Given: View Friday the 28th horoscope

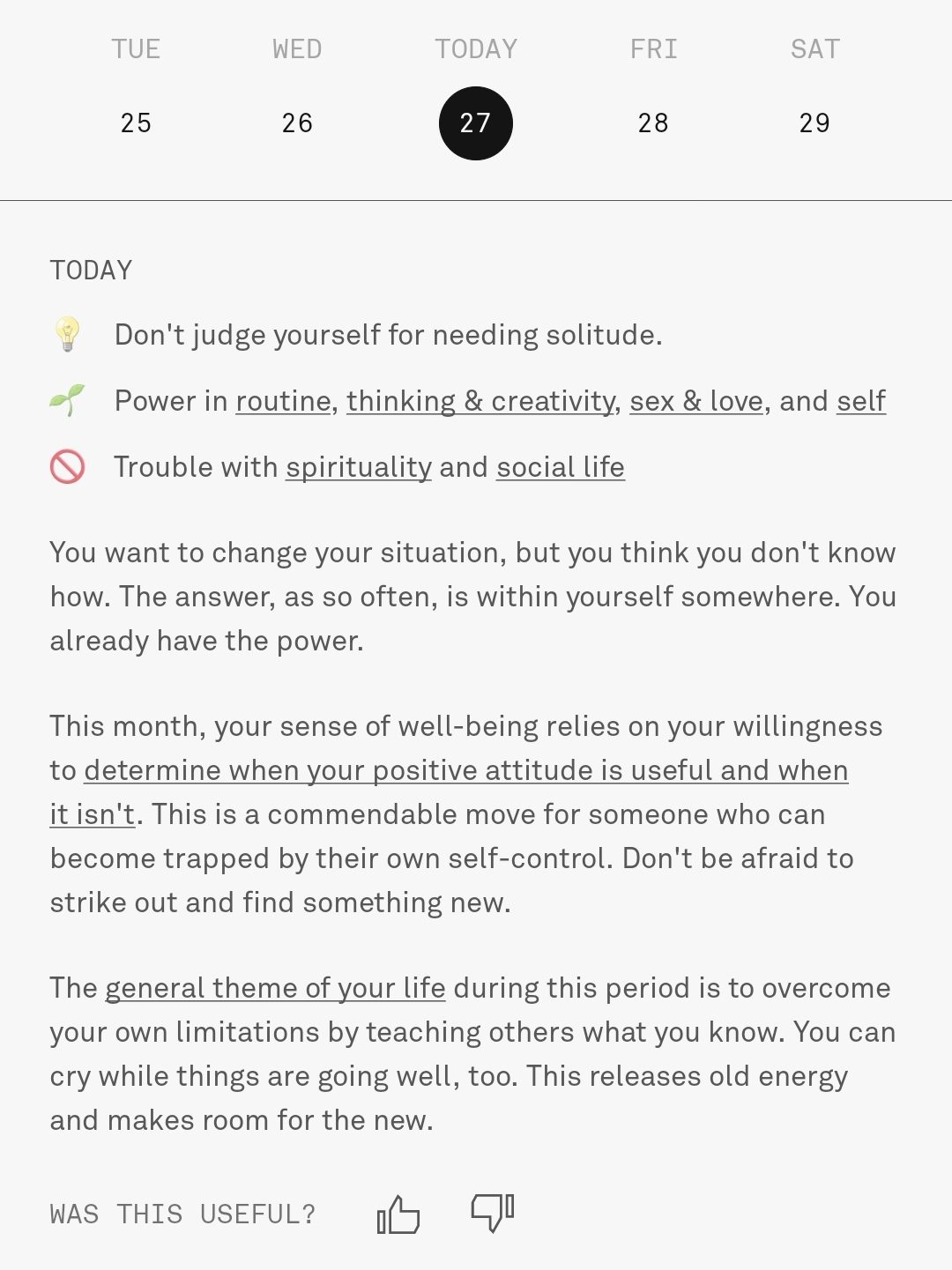Looking at the screenshot, I should (x=653, y=123).
